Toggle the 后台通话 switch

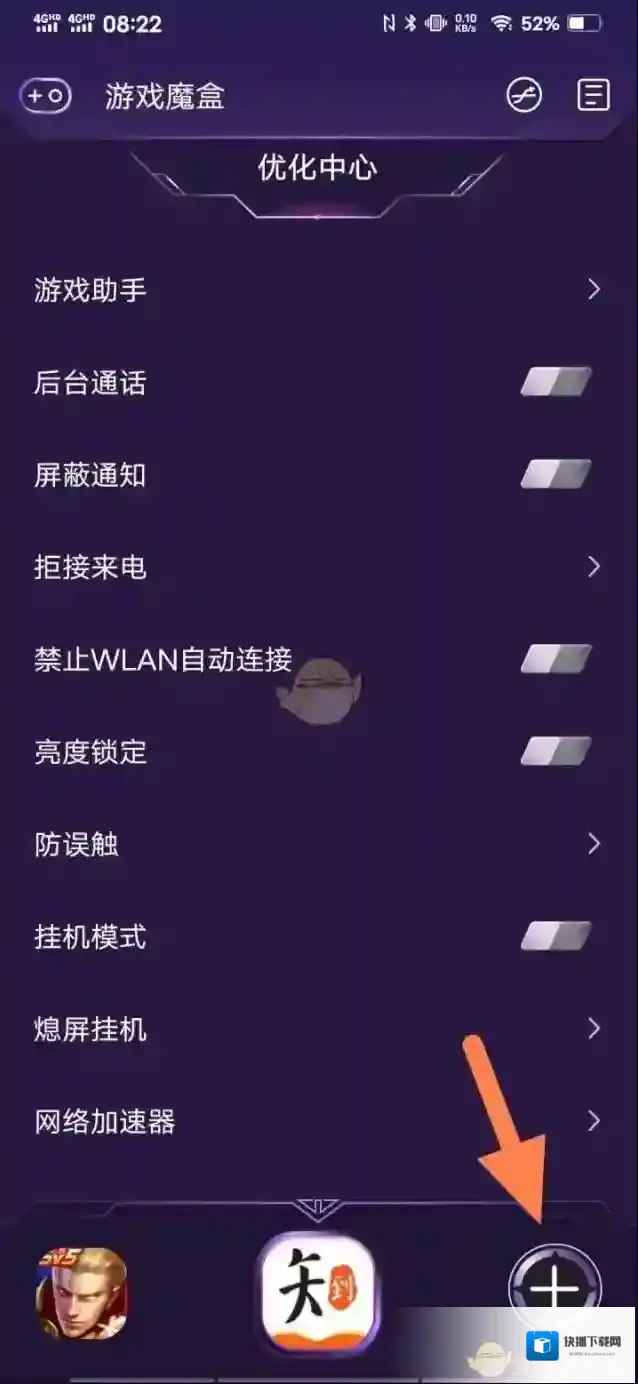point(556,382)
